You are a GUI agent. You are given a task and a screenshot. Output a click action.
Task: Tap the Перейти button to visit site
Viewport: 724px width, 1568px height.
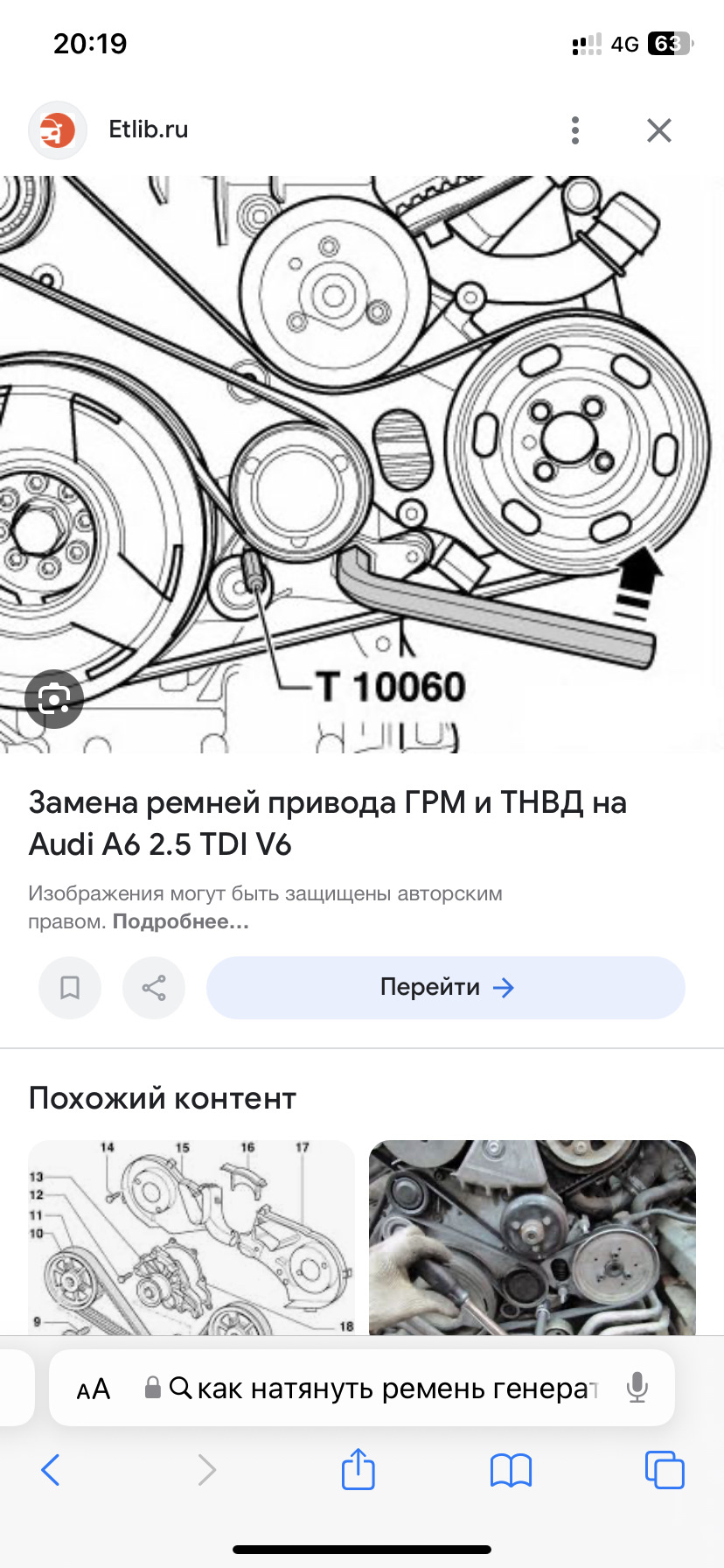point(445,988)
